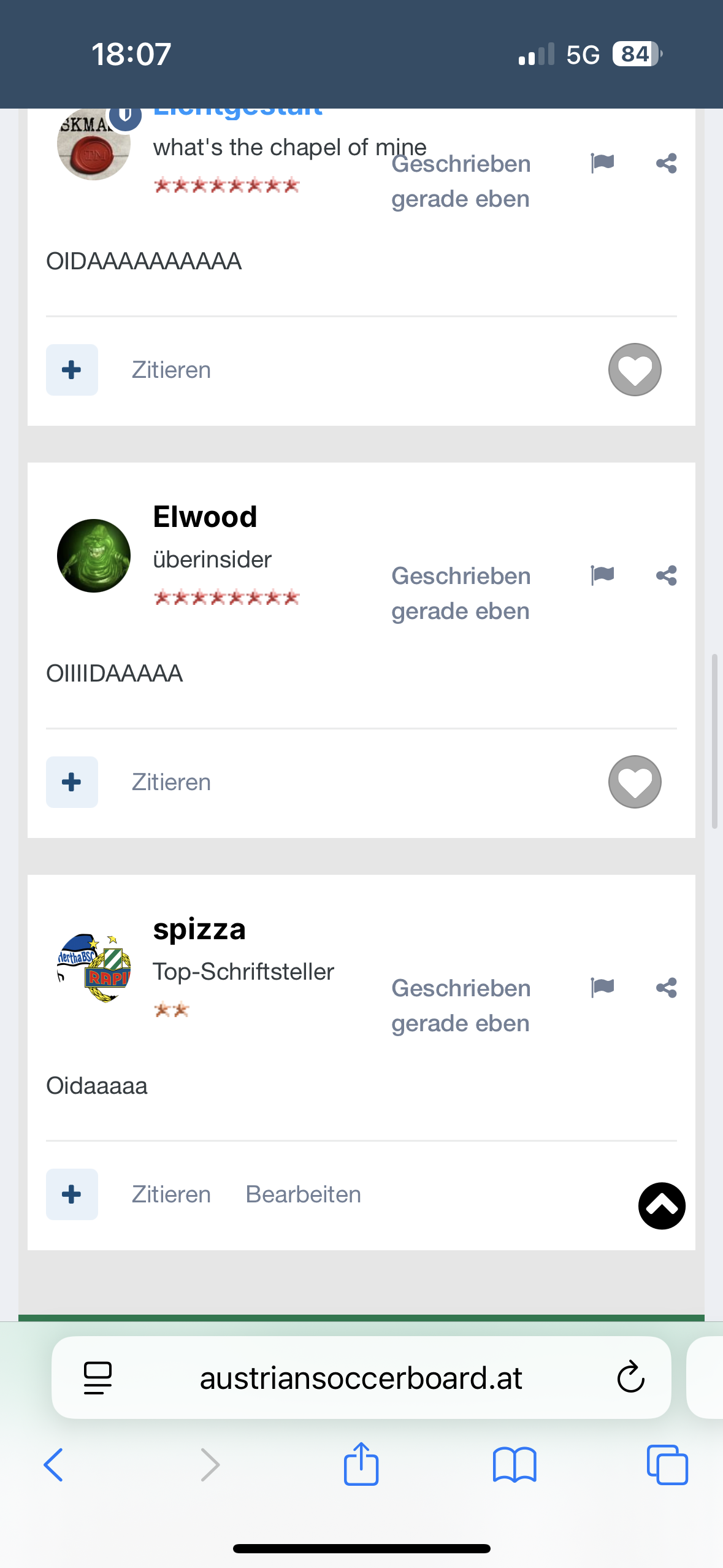This screenshot has height=1568, width=723.
Task: Report the OIDAAAAAAAAAA post with flag icon
Action: (x=602, y=163)
